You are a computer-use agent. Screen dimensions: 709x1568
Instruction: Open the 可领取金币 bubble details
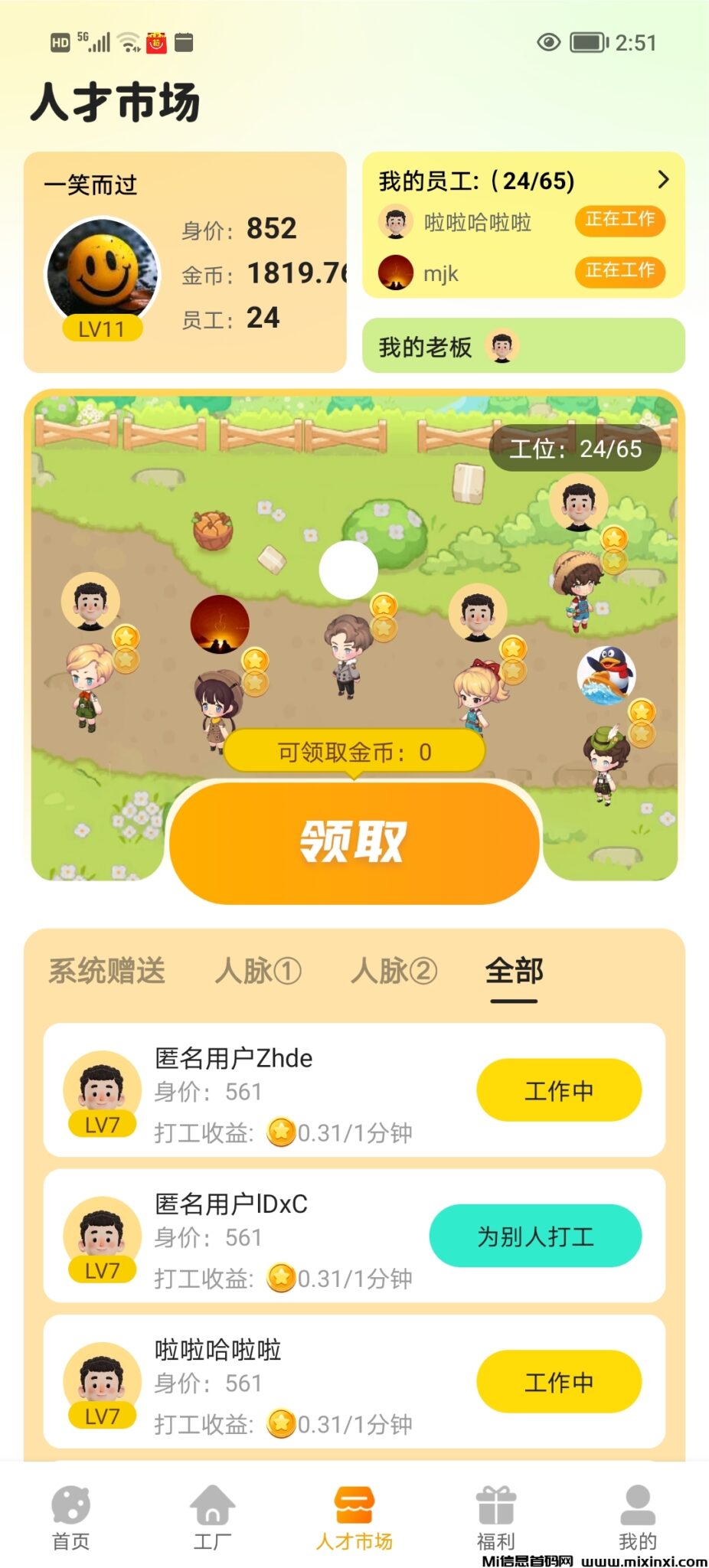pyautogui.click(x=354, y=751)
